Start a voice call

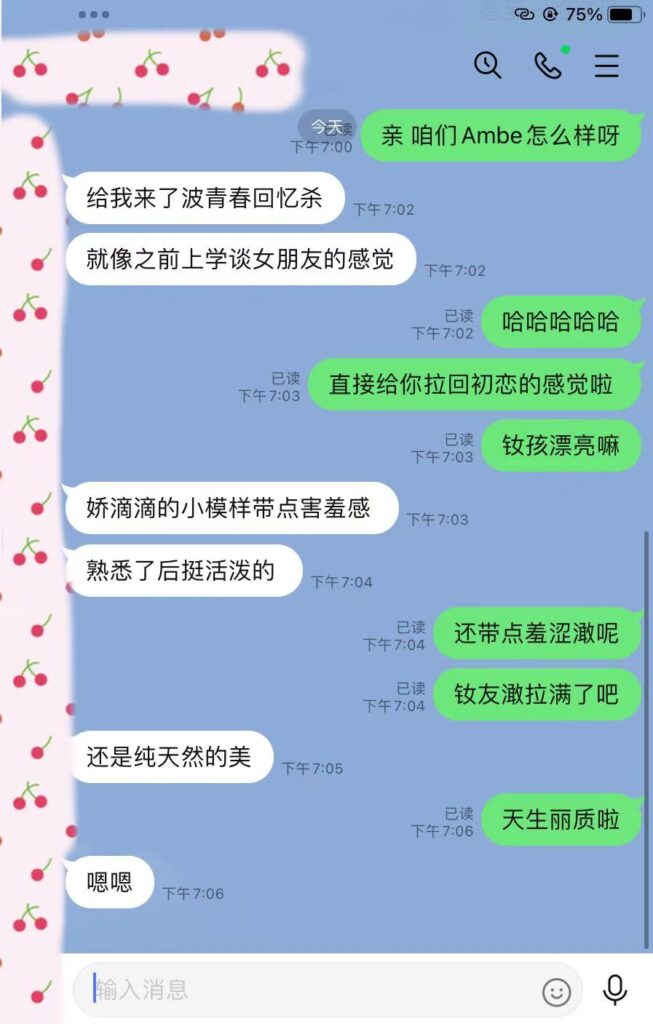(x=547, y=66)
